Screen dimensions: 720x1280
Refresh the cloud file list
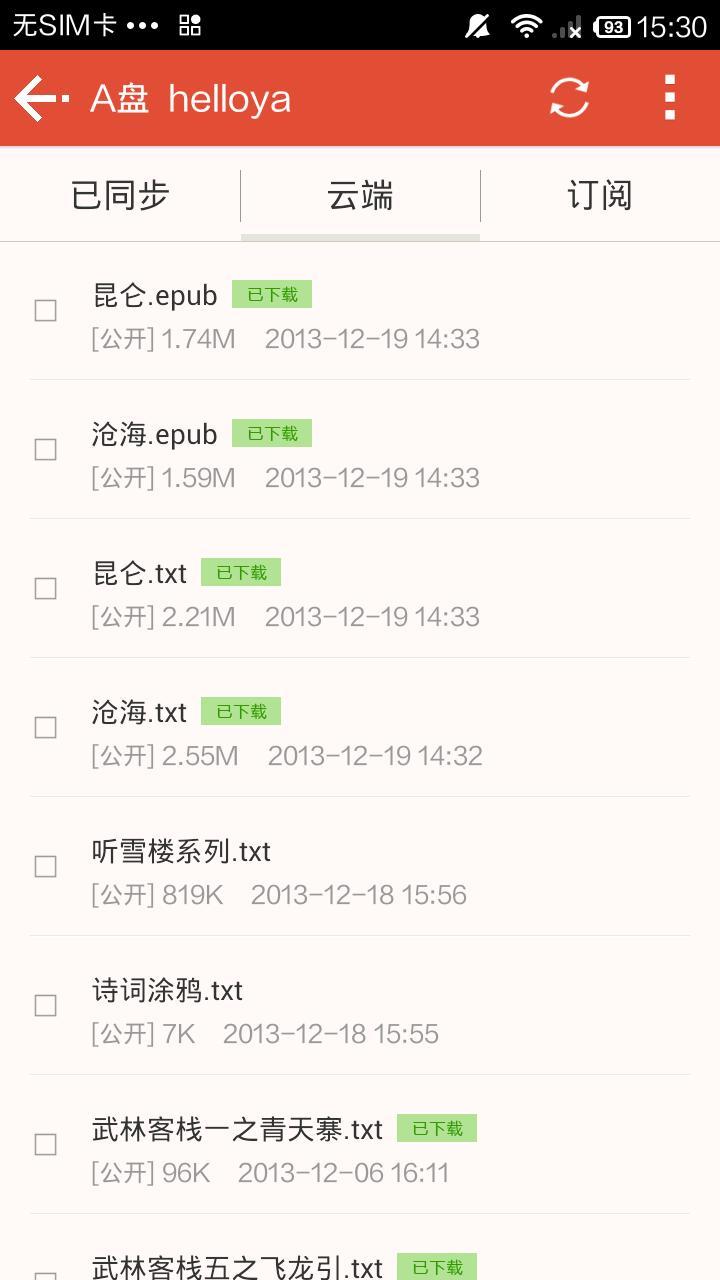click(569, 98)
